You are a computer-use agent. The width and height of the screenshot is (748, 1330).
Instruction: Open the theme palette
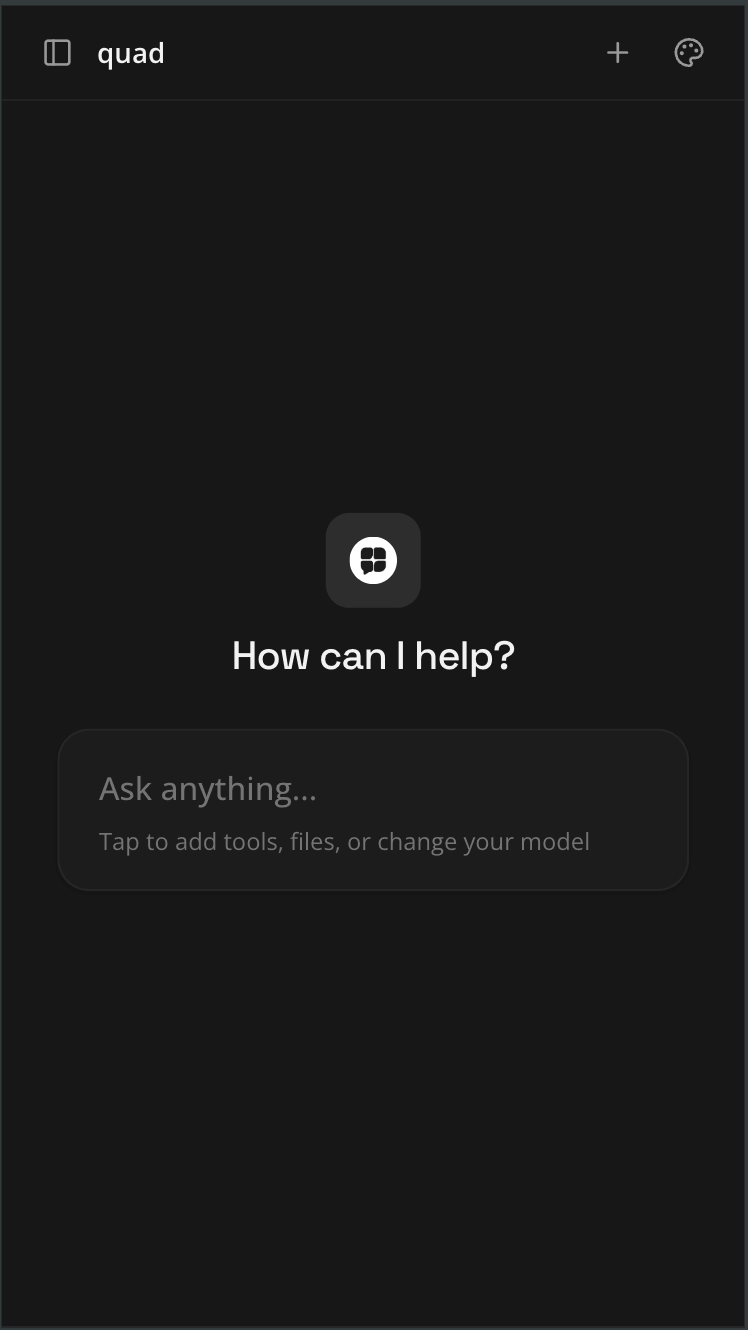(x=689, y=53)
